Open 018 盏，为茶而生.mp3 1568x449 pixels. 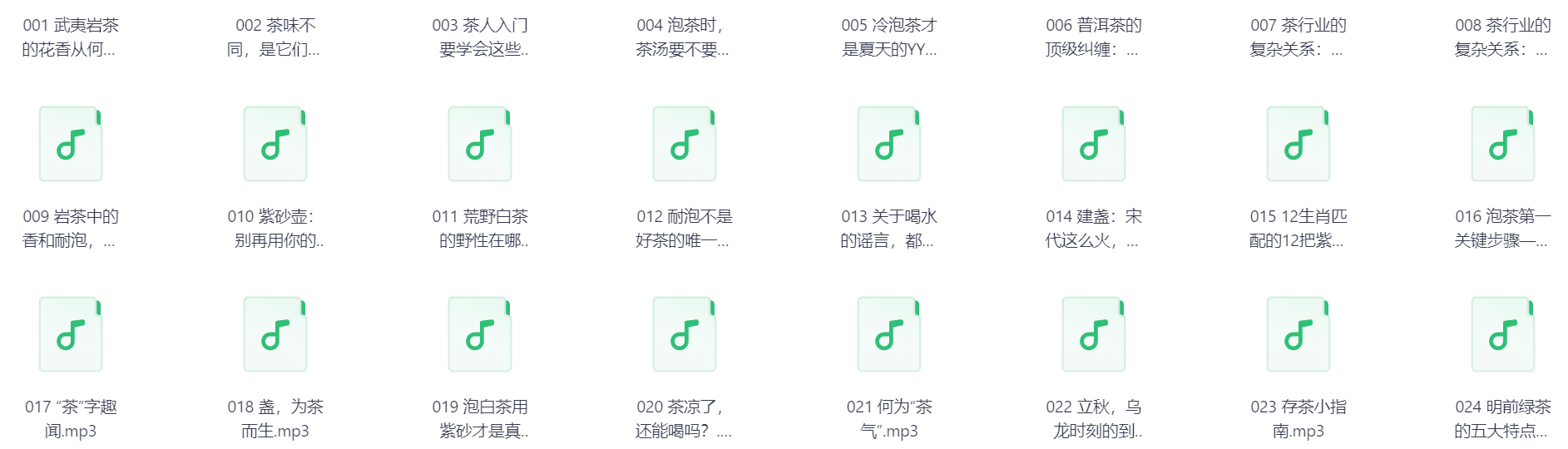click(x=275, y=334)
